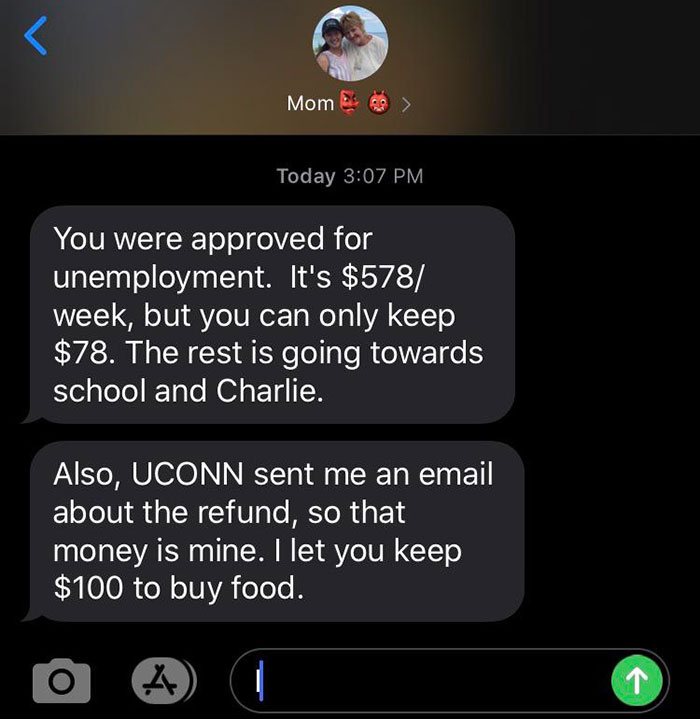
Task: Focus the message text field
Action: point(420,681)
